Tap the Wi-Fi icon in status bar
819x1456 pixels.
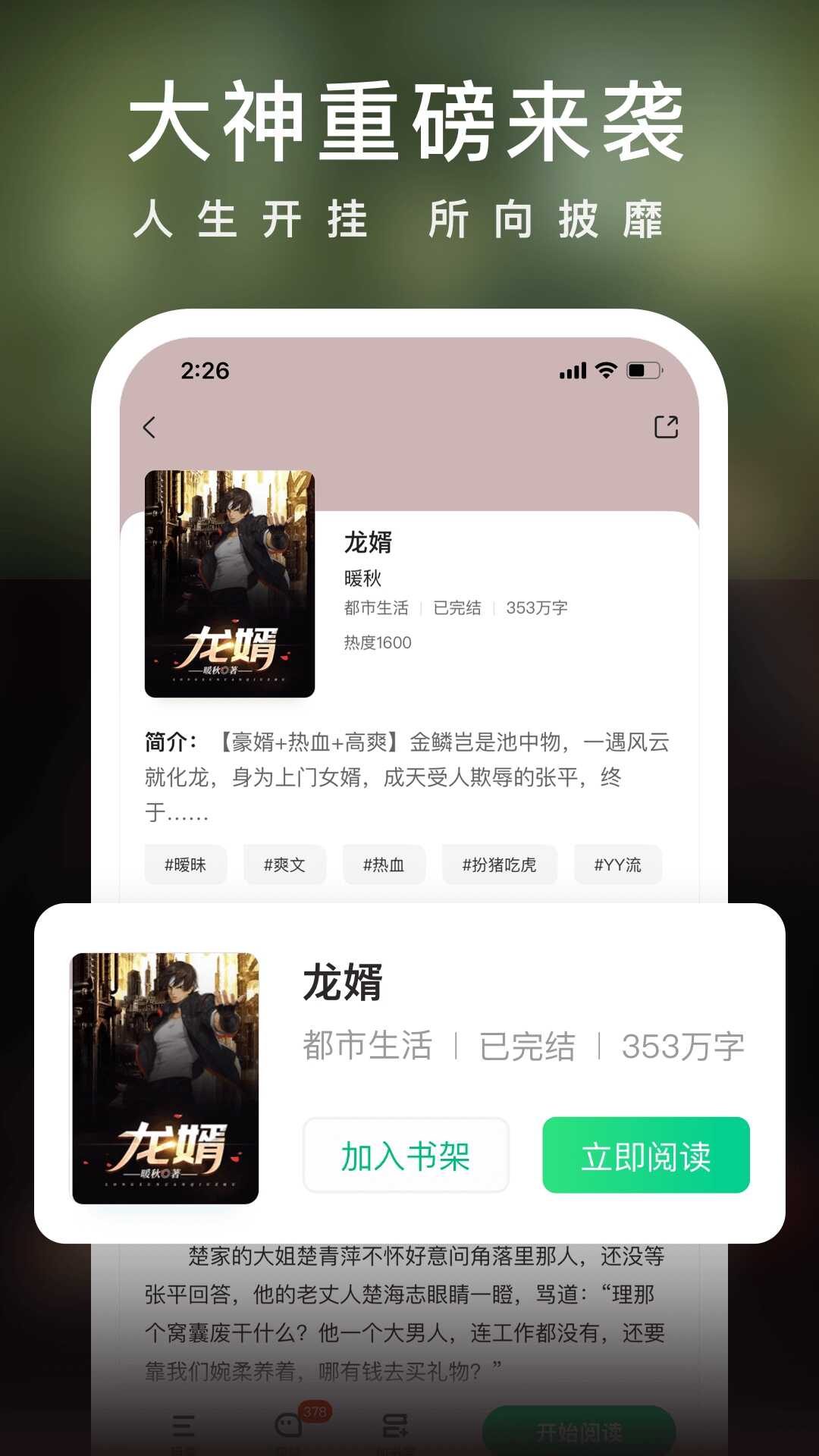coord(604,371)
